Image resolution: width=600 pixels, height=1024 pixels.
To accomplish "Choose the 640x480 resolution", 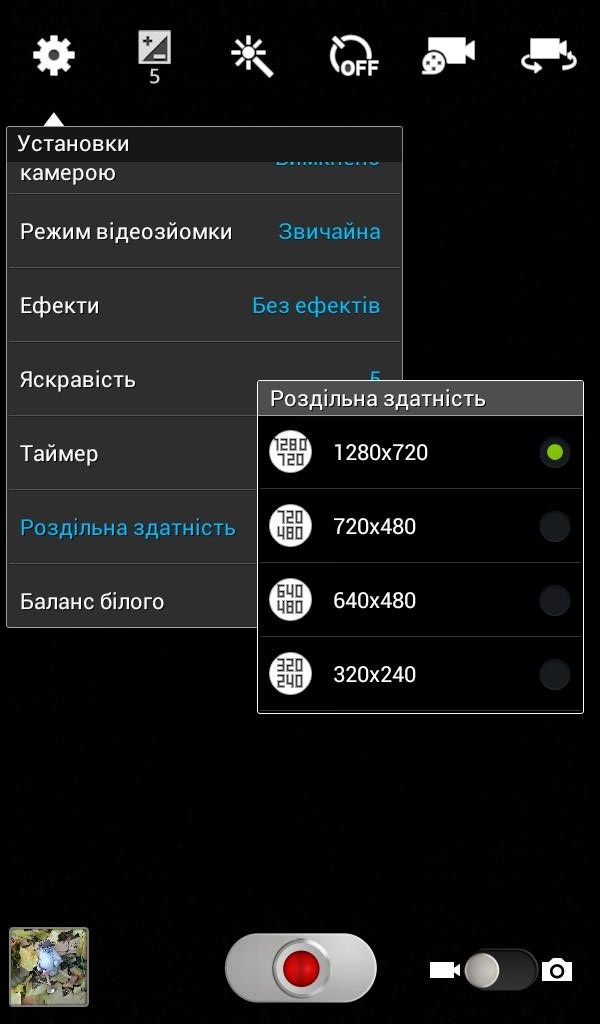I will coord(420,601).
